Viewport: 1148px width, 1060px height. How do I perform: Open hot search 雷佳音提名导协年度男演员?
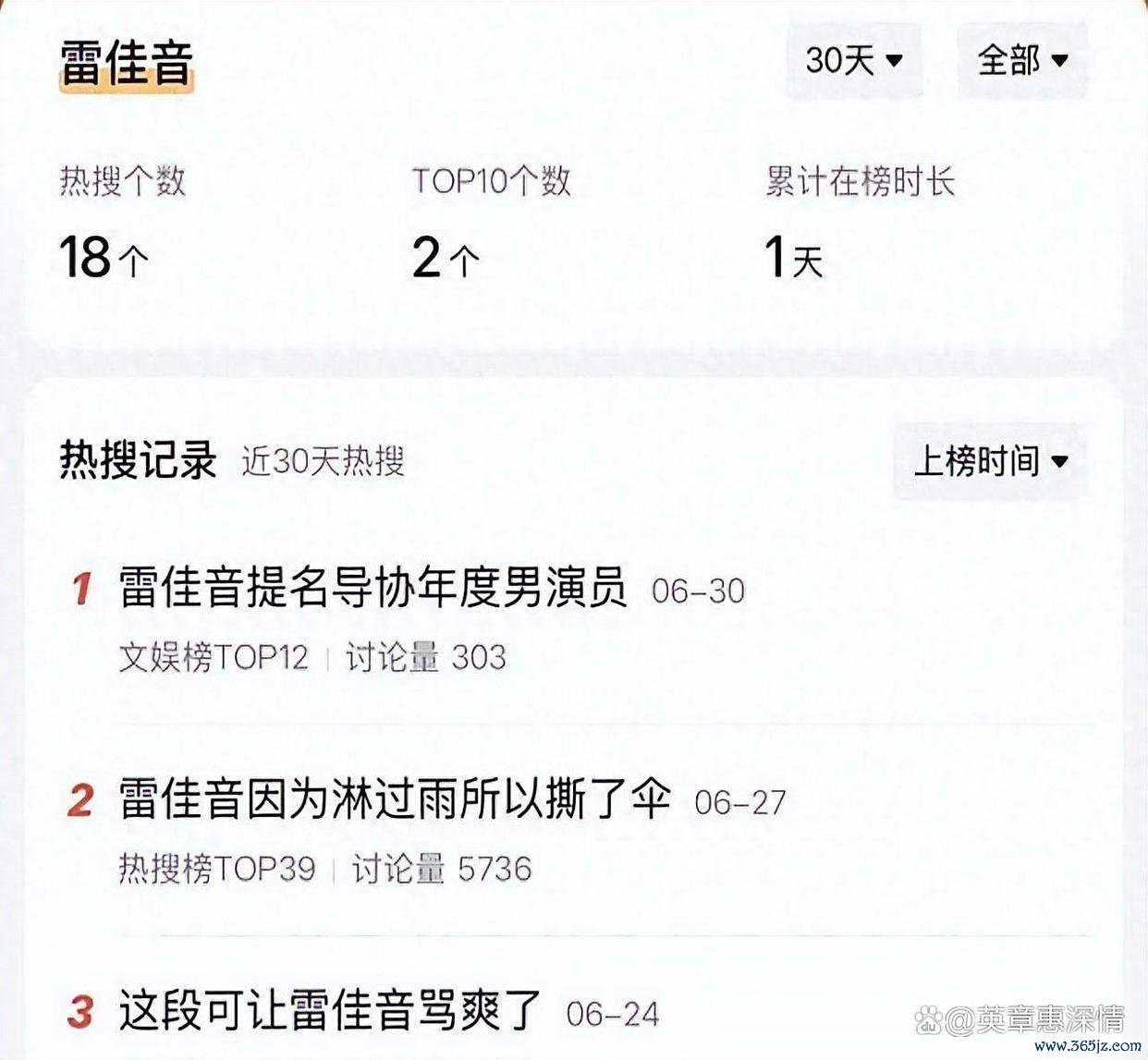pos(373,588)
